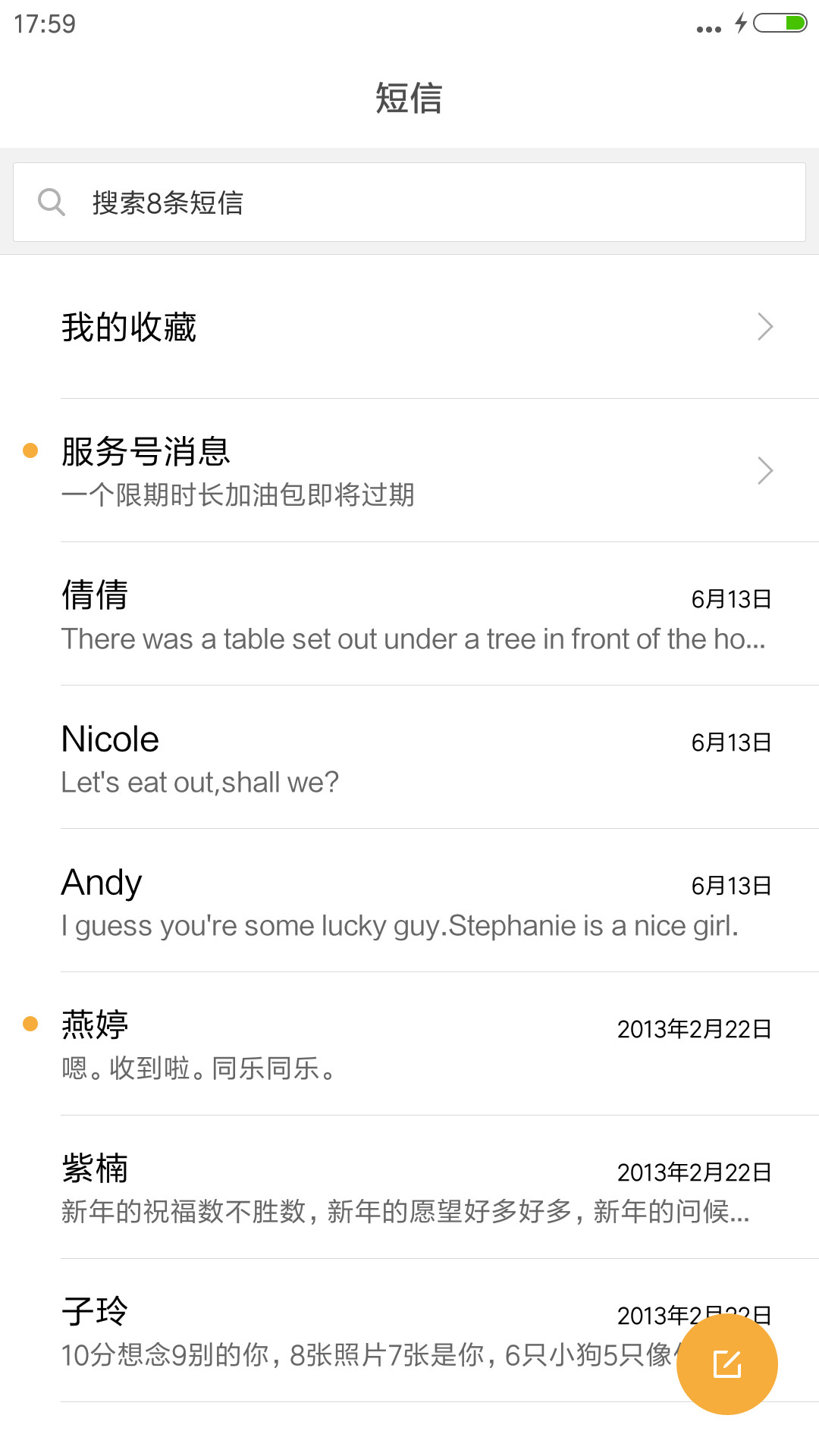Image resolution: width=819 pixels, height=1456 pixels.
Task: Open the conversation with 紫楠
Action: tap(409, 1187)
